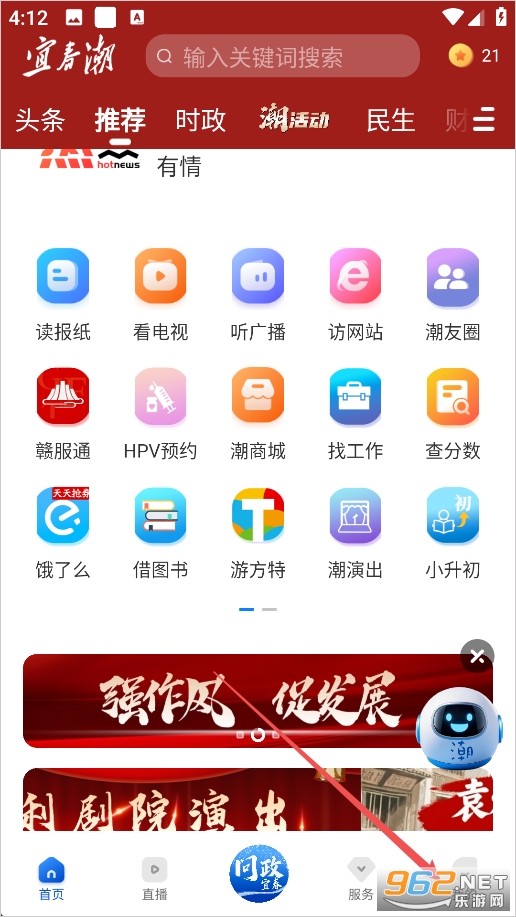The width and height of the screenshot is (516, 917).
Task: Switch to the 时政 tab
Action: (x=201, y=120)
